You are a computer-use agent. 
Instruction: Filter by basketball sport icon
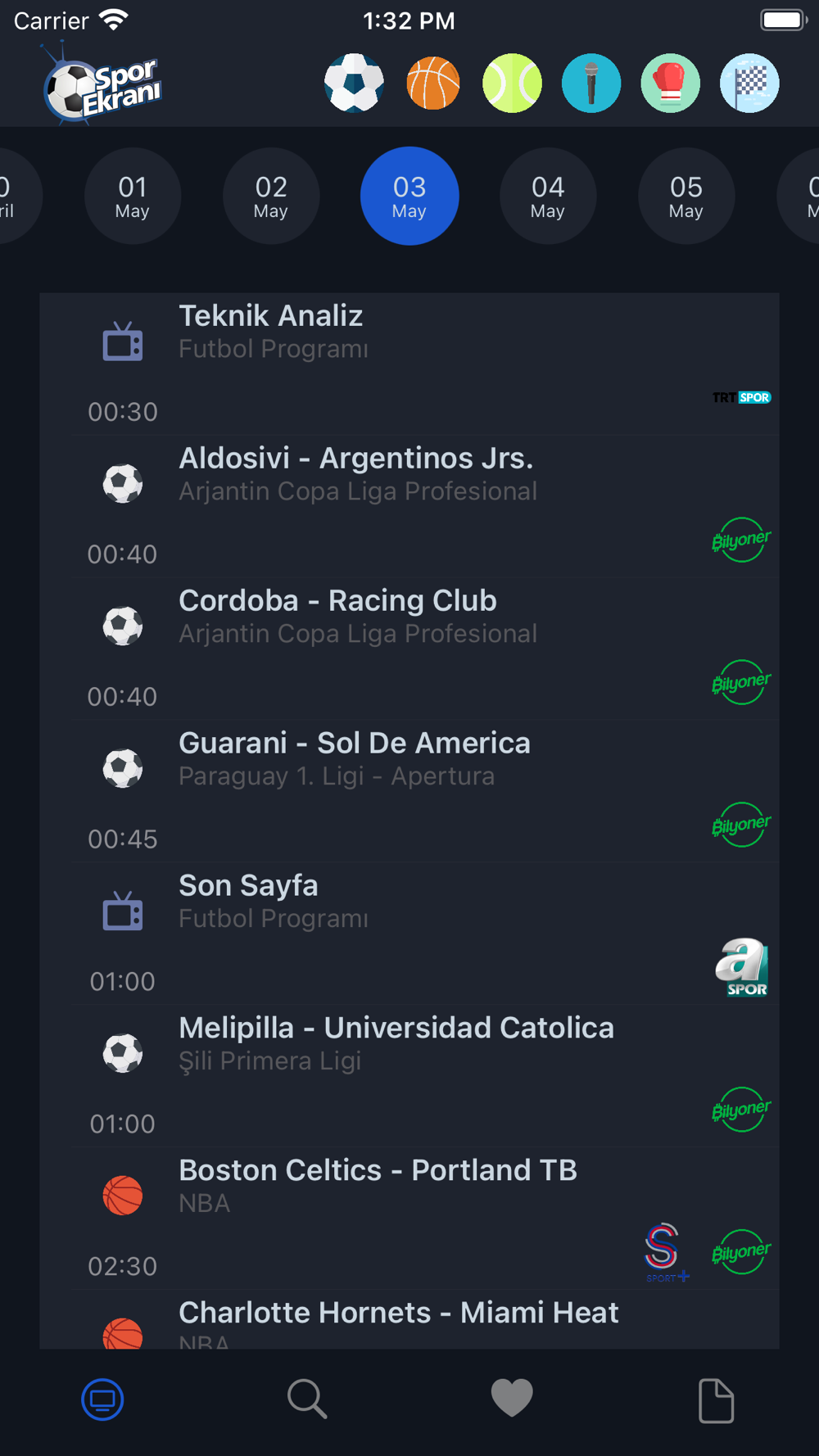[x=433, y=83]
